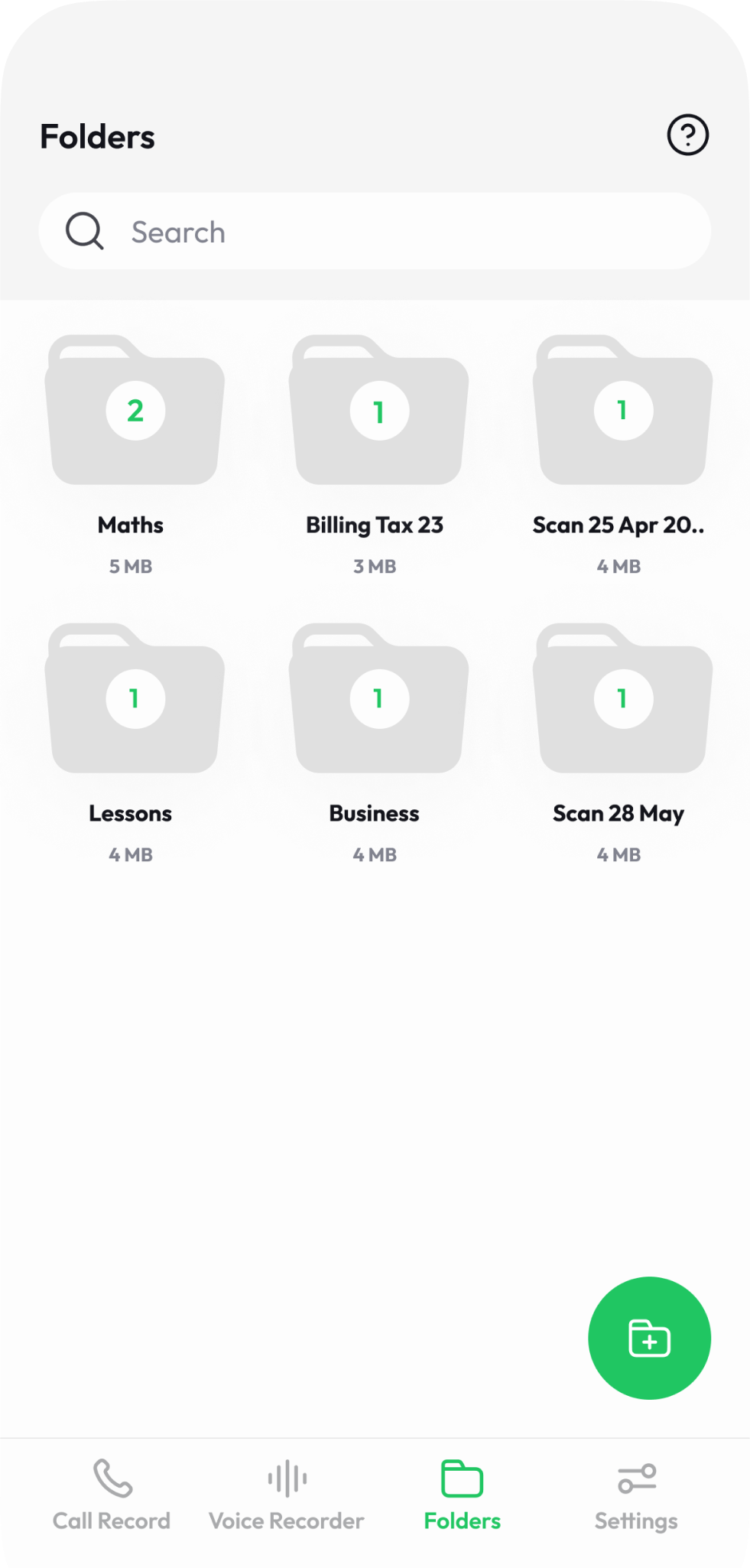The image size is (750, 1568).
Task: Tap inside the Search field
Action: point(306,230)
